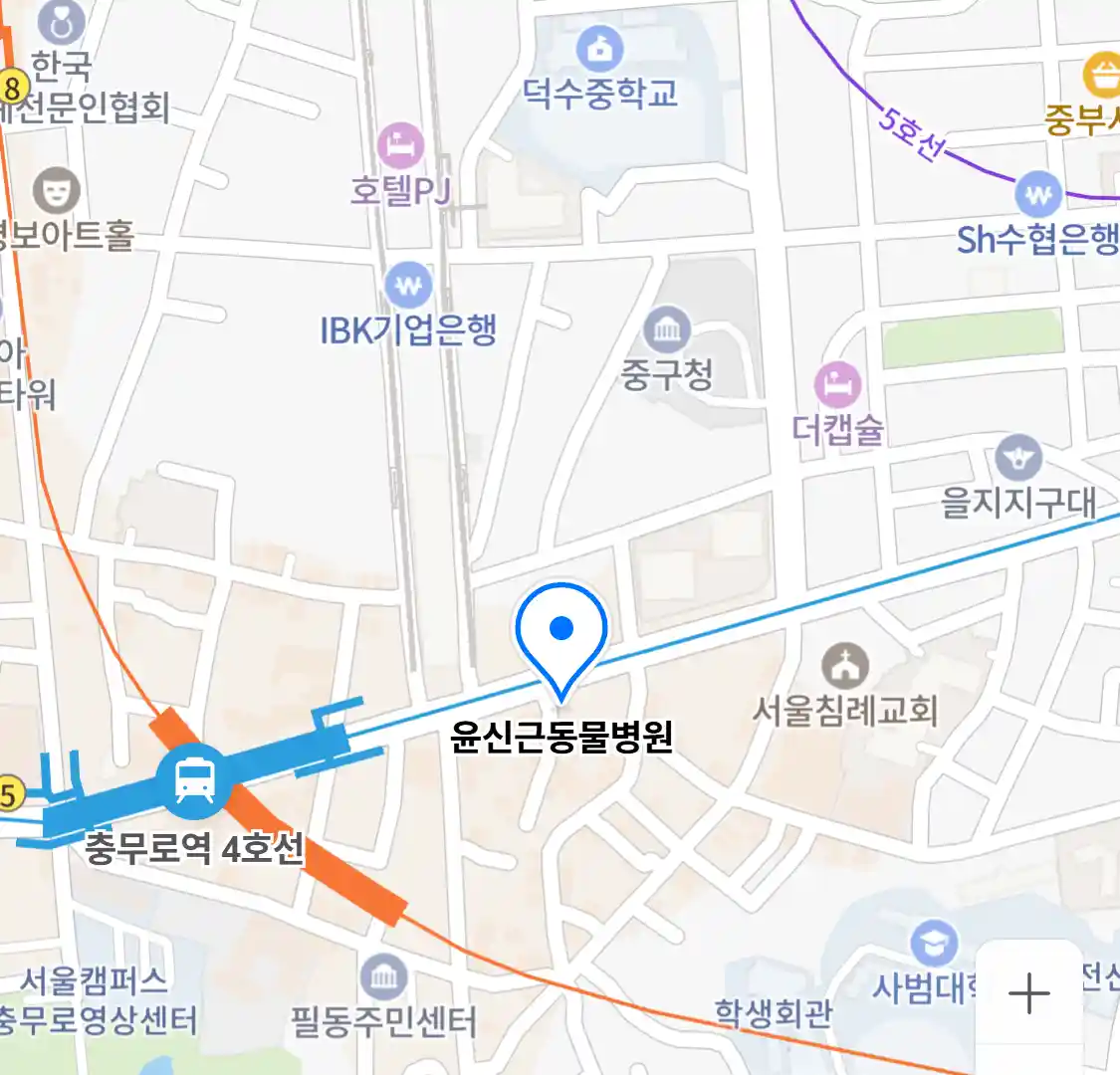Image resolution: width=1120 pixels, height=1075 pixels.
Task: Zoom in with the plus button
Action: 1028,993
